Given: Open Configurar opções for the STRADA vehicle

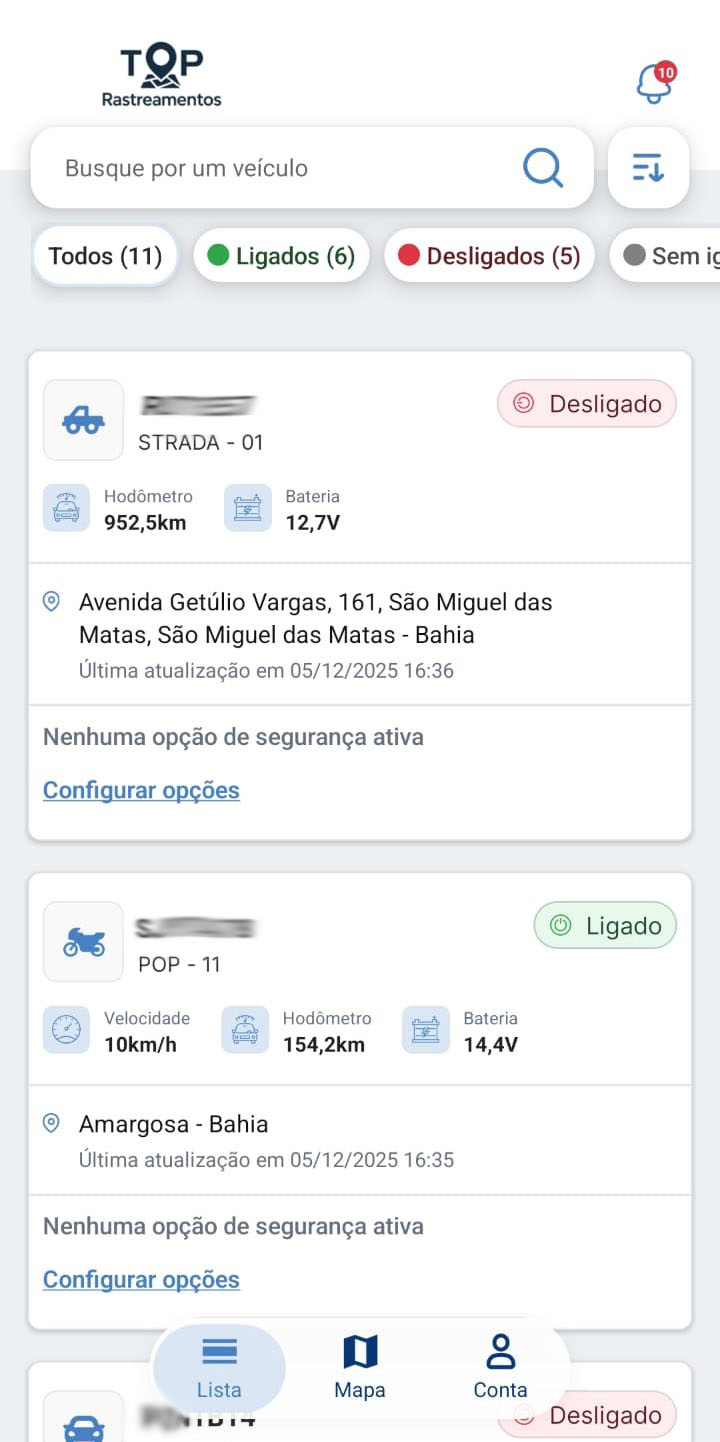Looking at the screenshot, I should coord(140,790).
